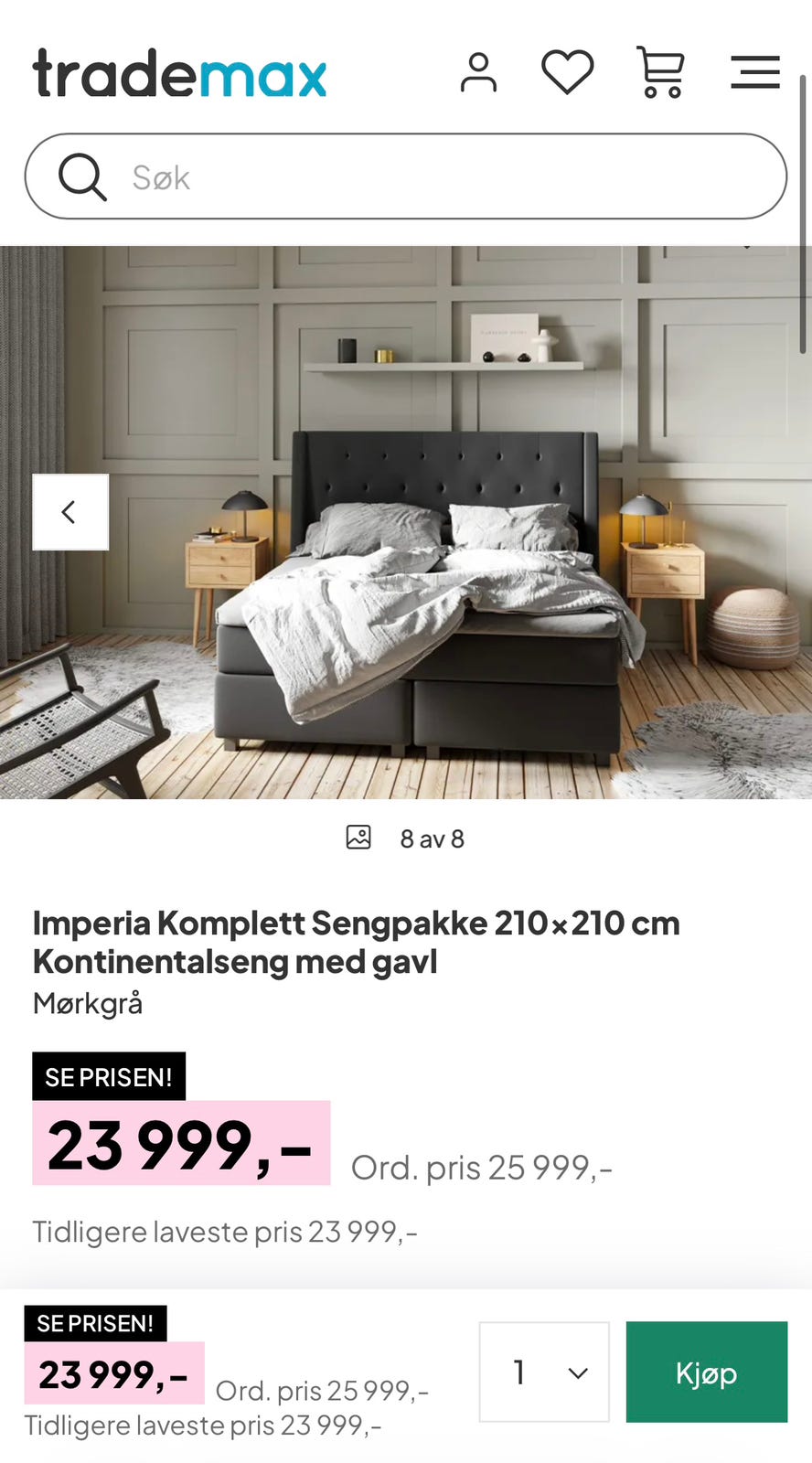Click the search magnifier icon
The height and width of the screenshot is (1463, 812).
83,176
